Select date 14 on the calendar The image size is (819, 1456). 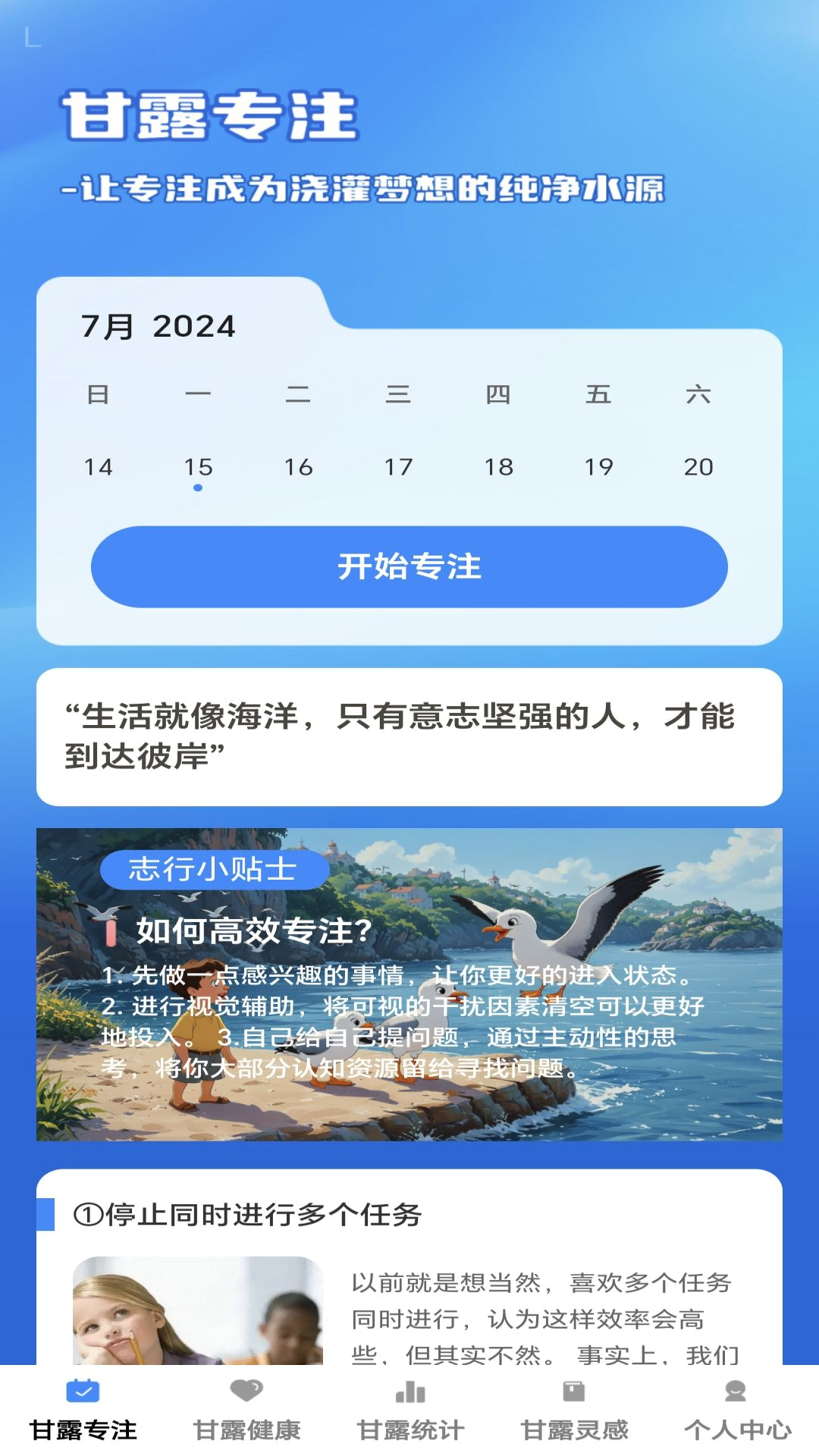98,467
